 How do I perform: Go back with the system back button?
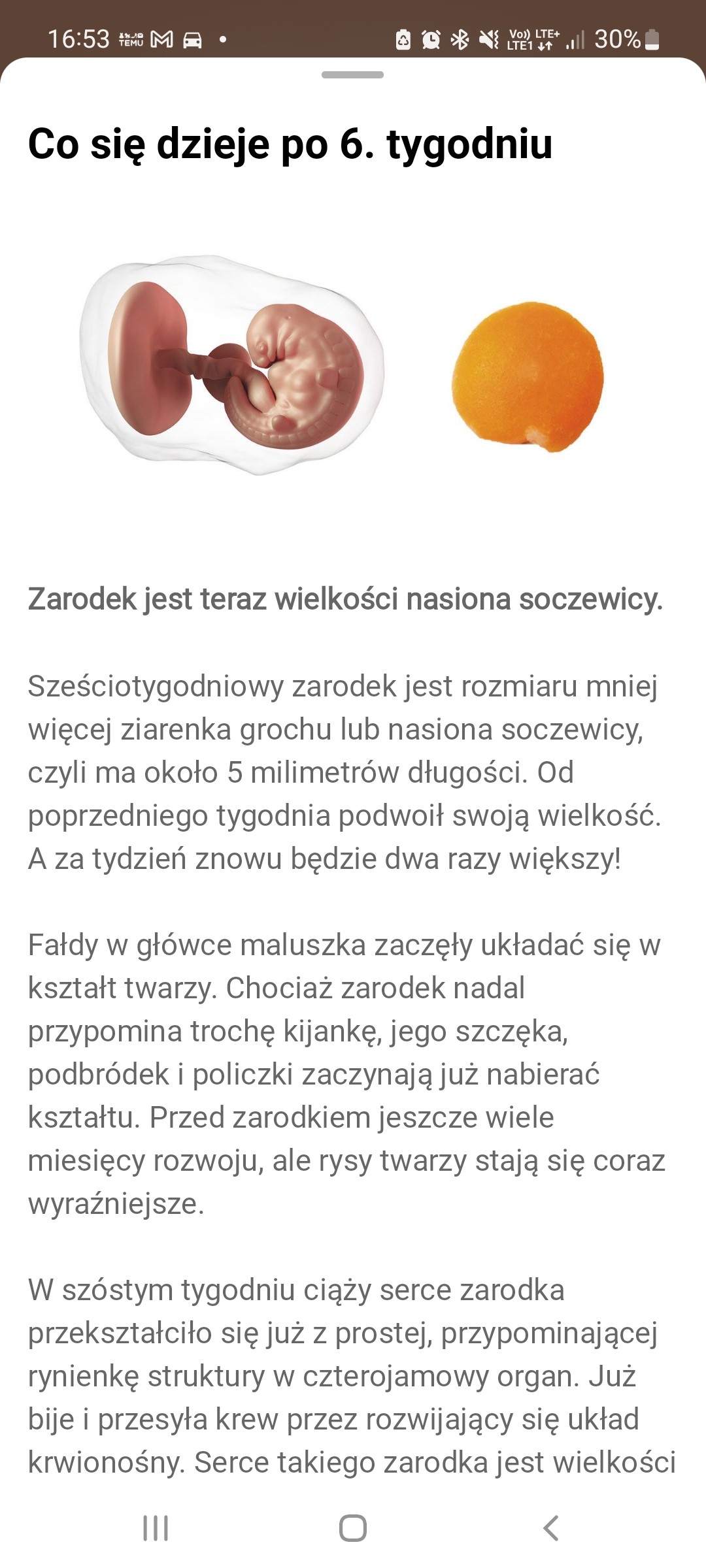(x=550, y=1528)
